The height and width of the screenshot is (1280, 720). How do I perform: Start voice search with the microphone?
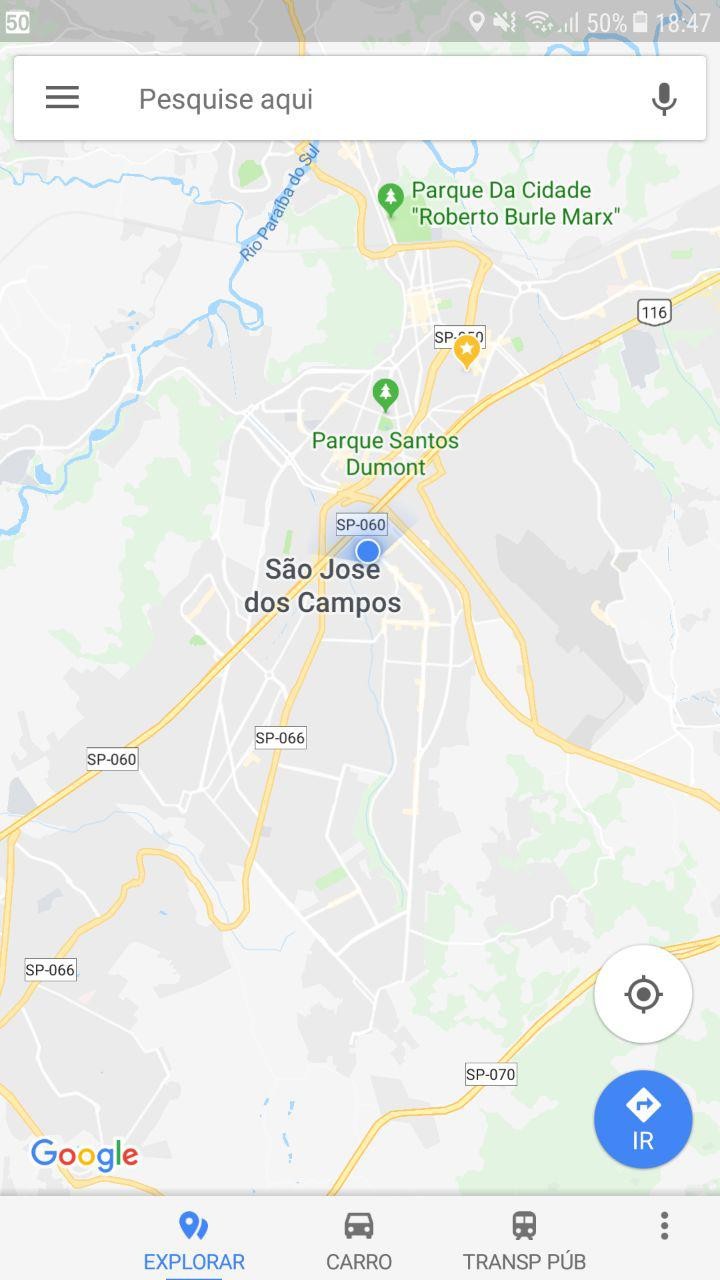tap(664, 99)
